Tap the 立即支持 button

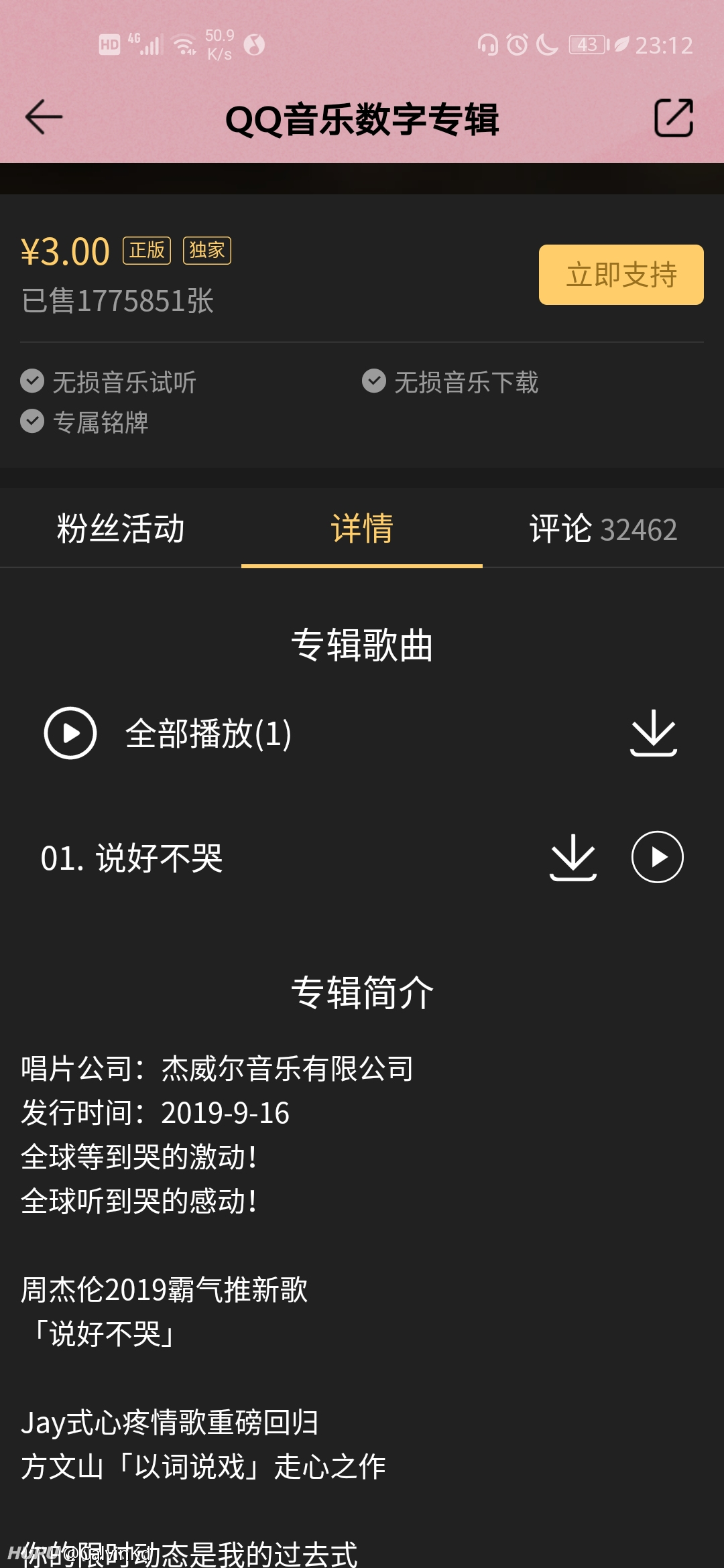point(621,275)
